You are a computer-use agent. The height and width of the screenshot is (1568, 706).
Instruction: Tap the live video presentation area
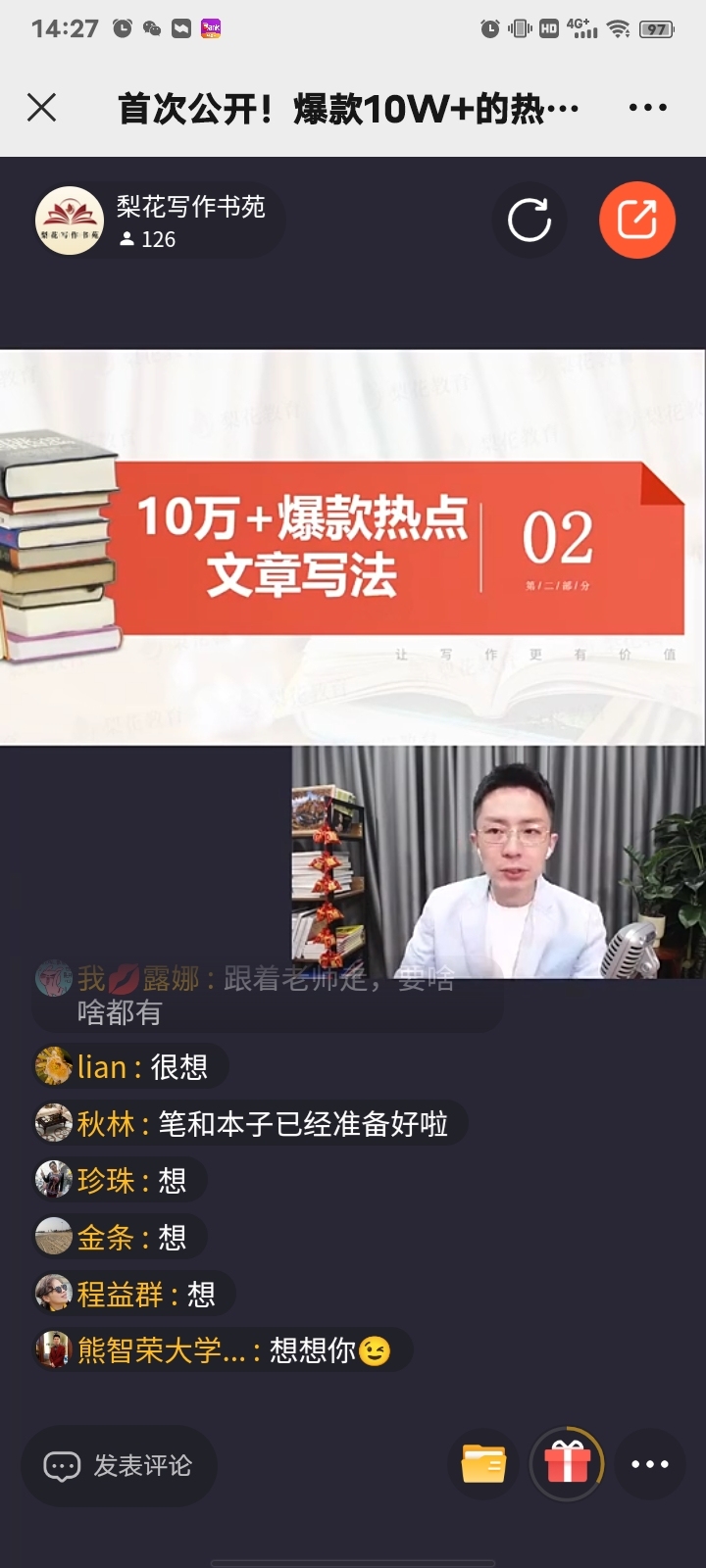[x=352, y=547]
